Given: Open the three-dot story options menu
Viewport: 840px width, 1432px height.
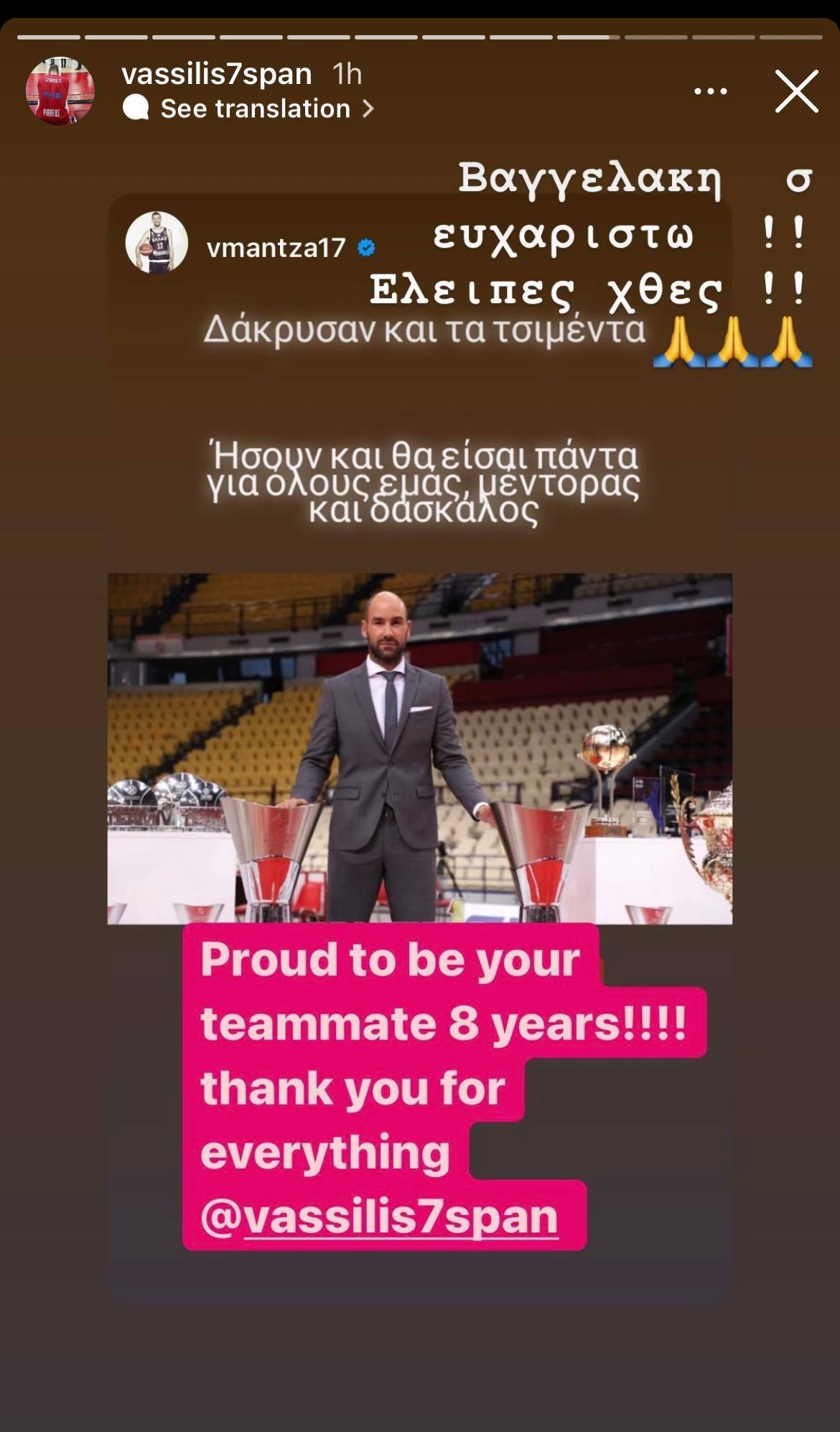Looking at the screenshot, I should 710,91.
